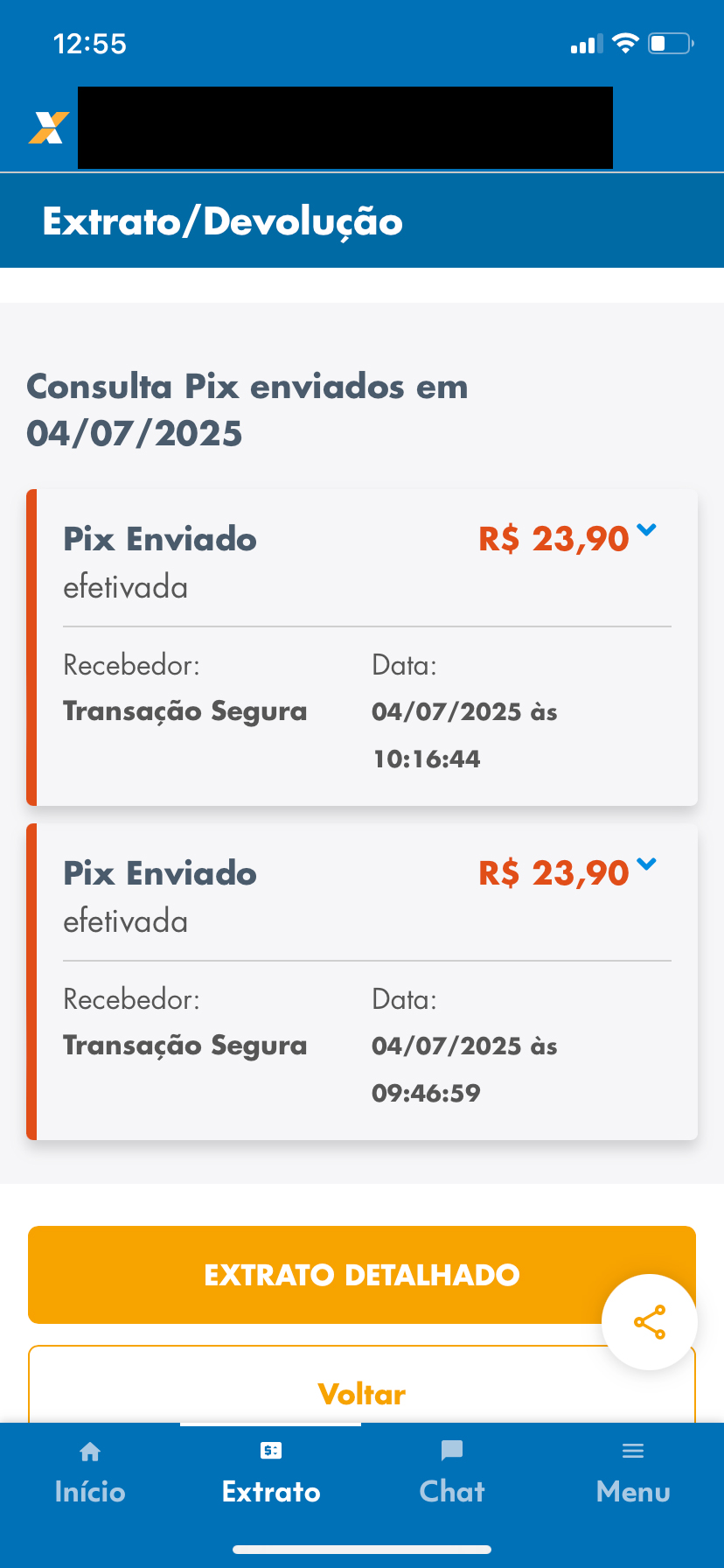The width and height of the screenshot is (724, 1568).
Task: Select the Extrato tab
Action: point(271,1474)
